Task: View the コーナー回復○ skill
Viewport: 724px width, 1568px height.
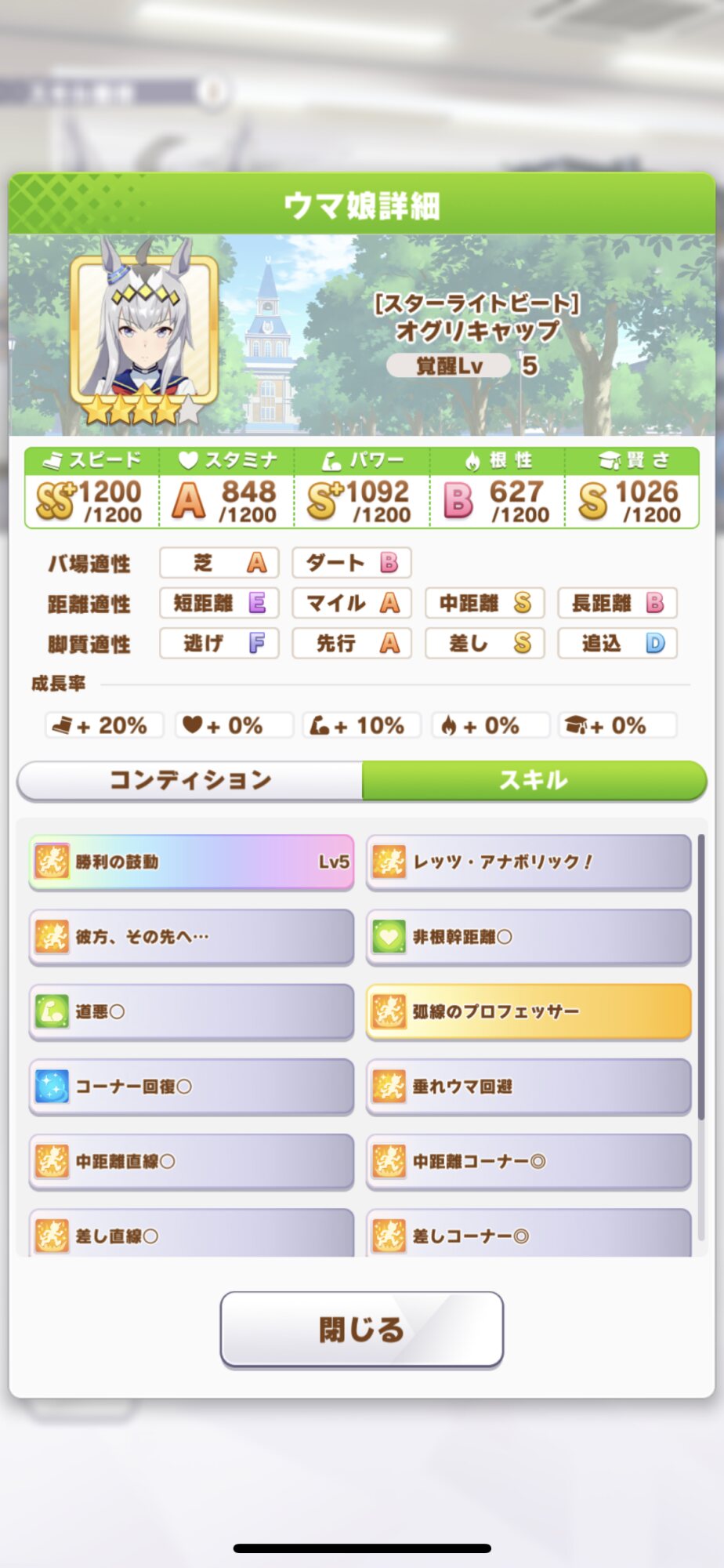Action: tap(191, 1086)
